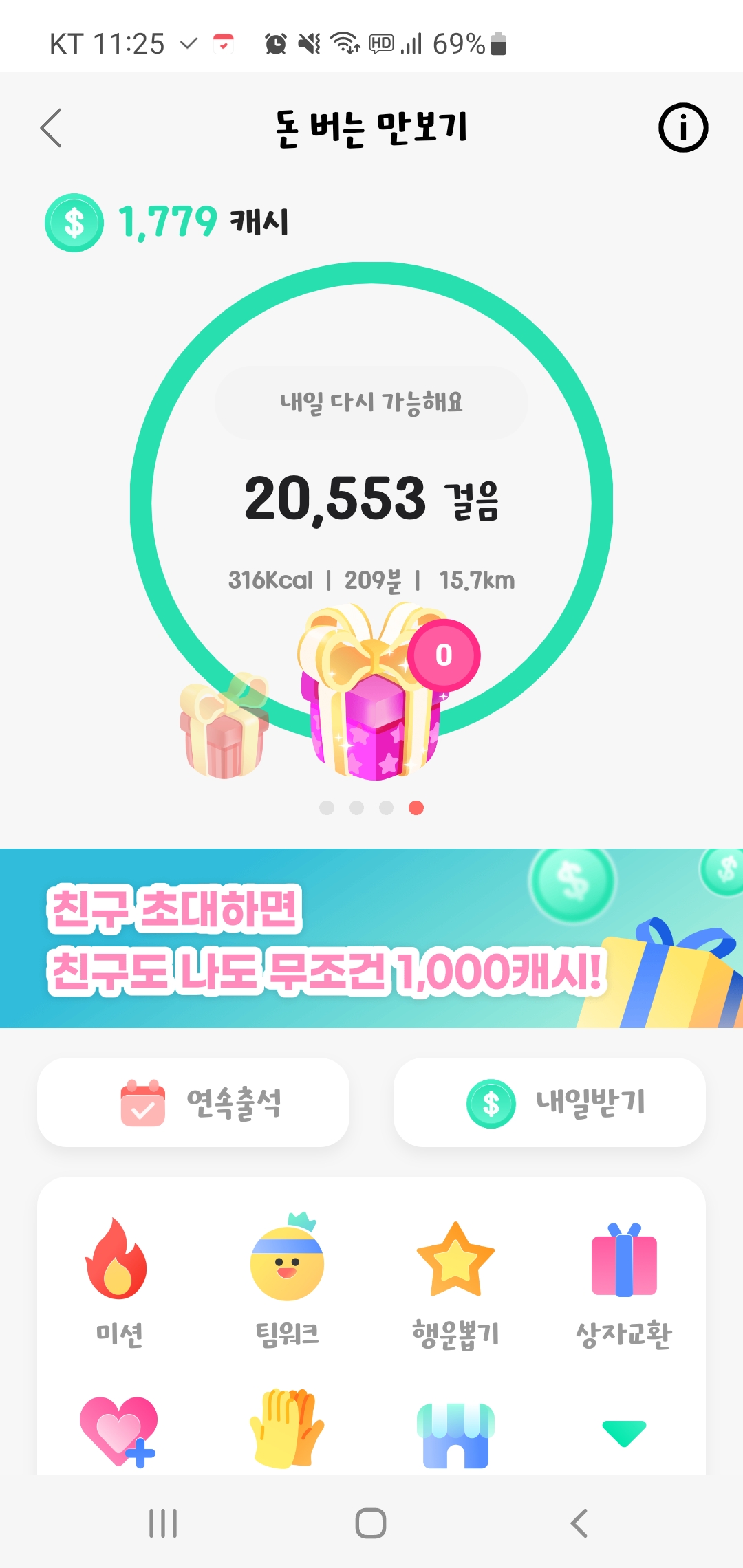This screenshot has width=743, height=1568.
Task: Open recent apps from the navigation bar
Action: coord(163,1523)
